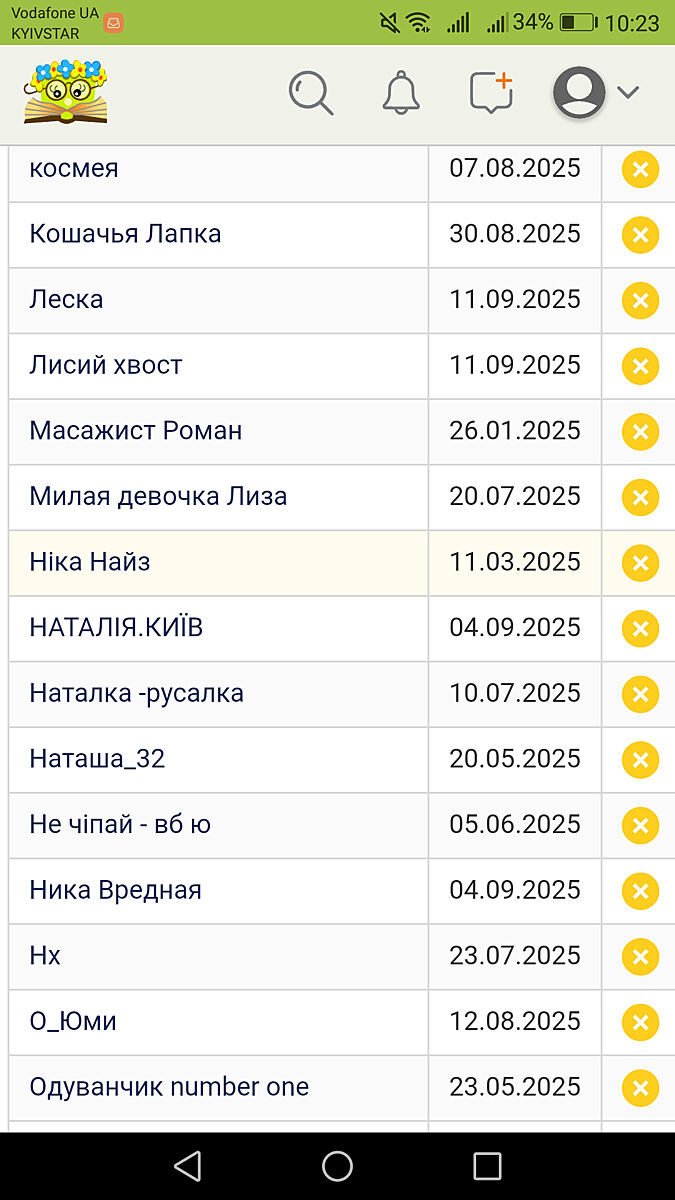Remove Наташа_32 from the list
This screenshot has height=1200, width=675.
point(640,760)
